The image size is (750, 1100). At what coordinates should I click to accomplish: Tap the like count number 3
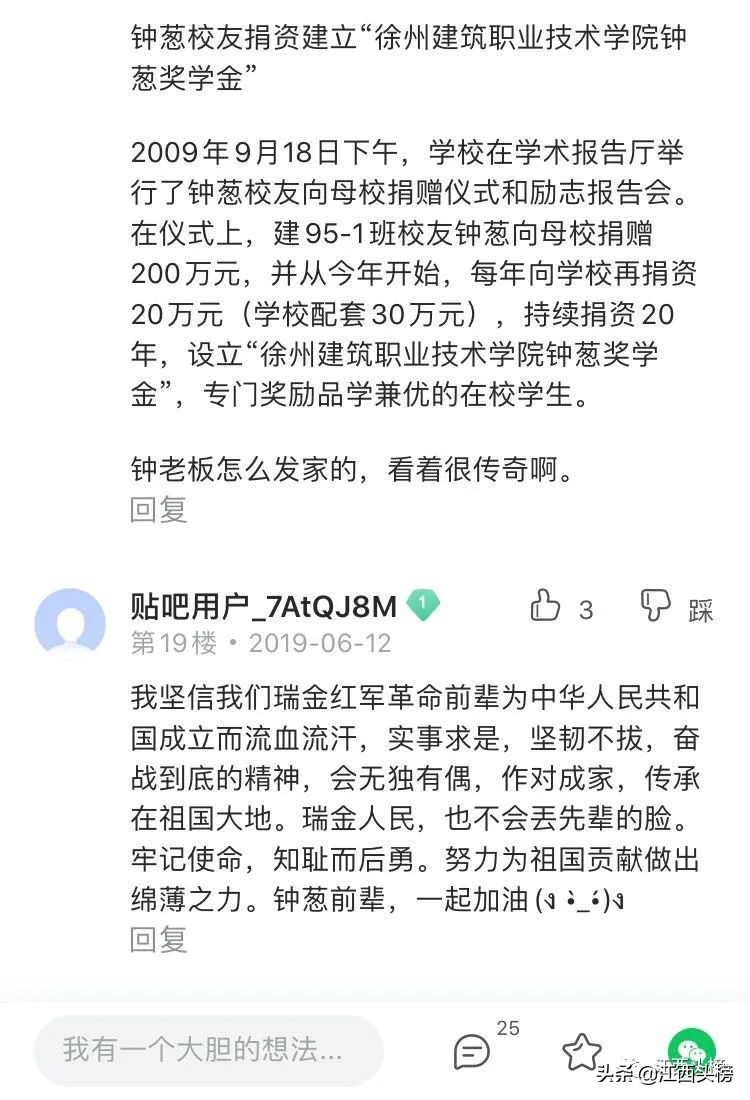pos(586,608)
